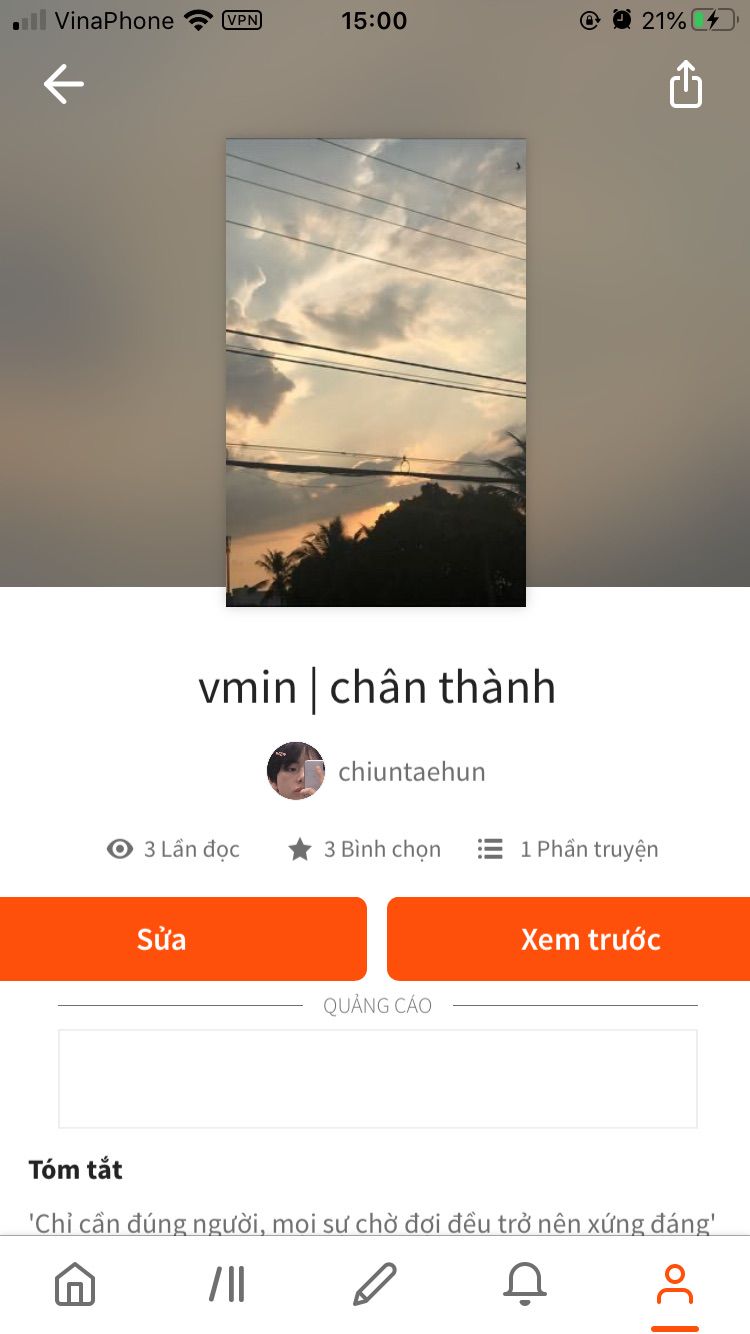View the 1 Phần truyện chapter list

click(568, 849)
